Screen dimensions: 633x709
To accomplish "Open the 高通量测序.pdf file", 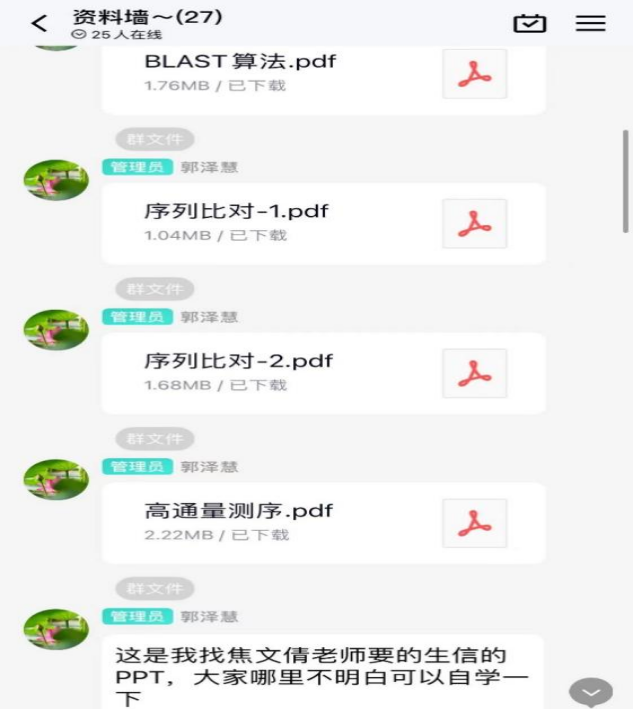I will click(x=323, y=523).
